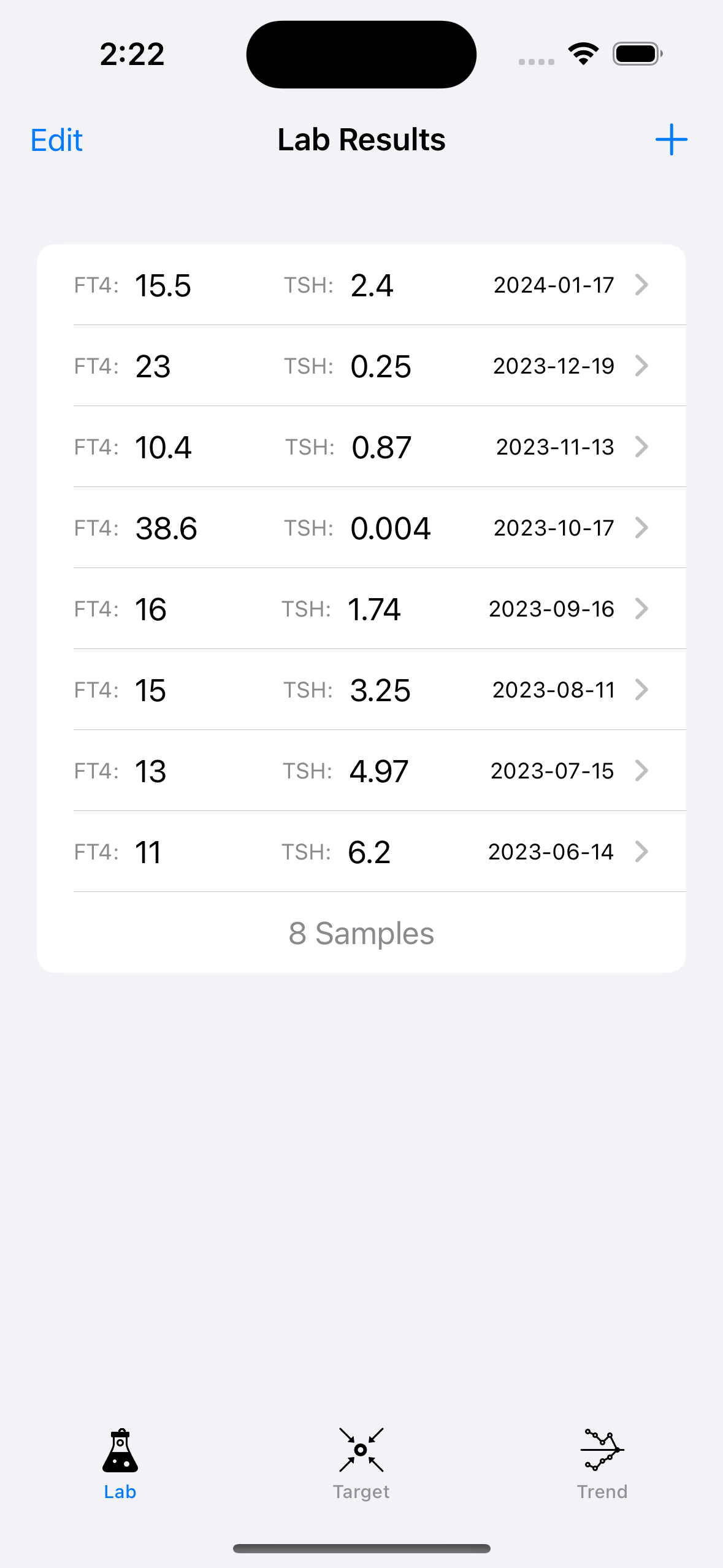Tap the Edit button
Viewport: 723px width, 1568px height.
point(56,139)
